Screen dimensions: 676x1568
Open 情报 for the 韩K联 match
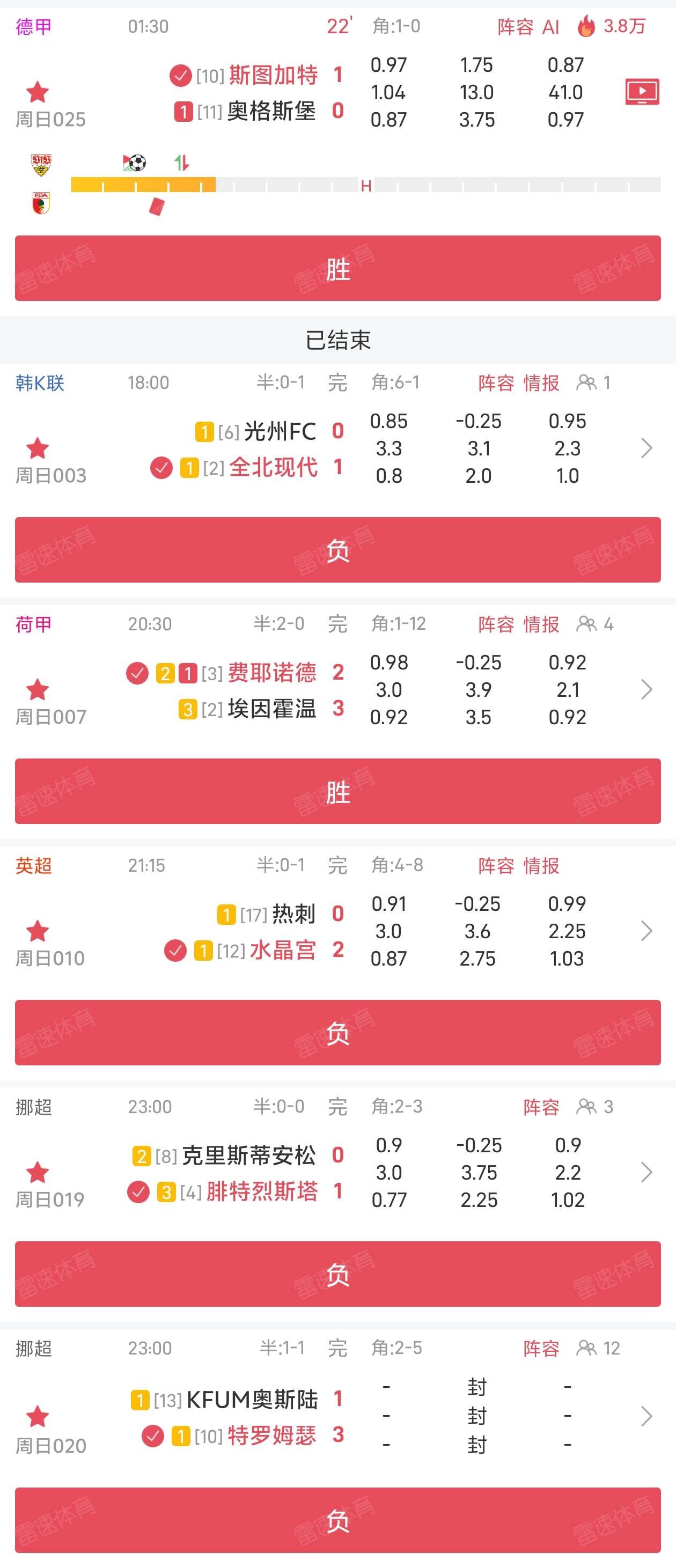pyautogui.click(x=541, y=383)
